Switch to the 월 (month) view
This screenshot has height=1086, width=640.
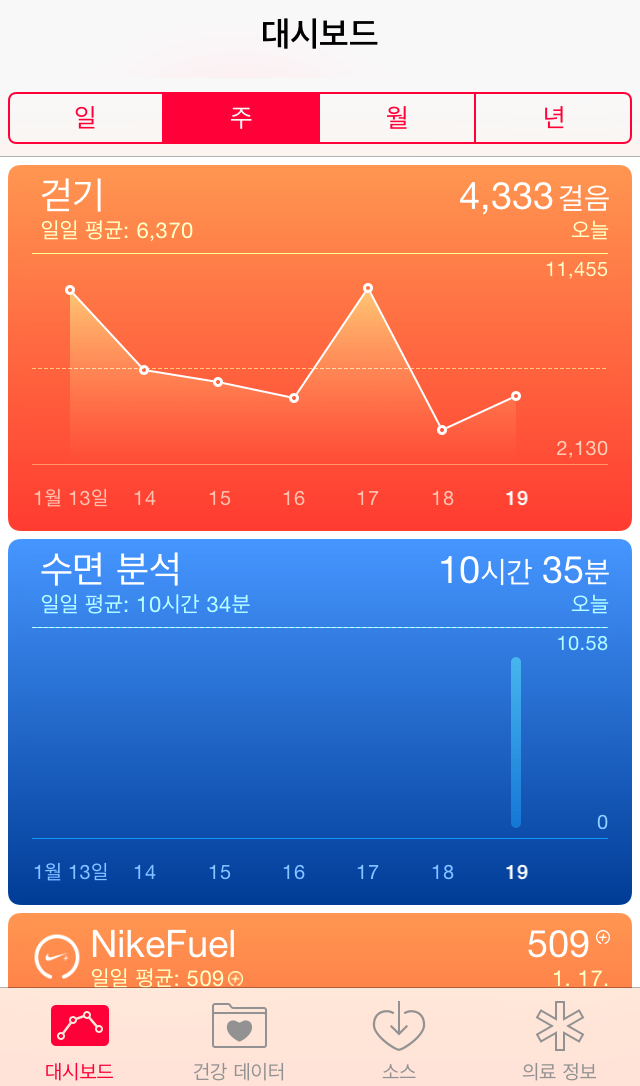(397, 118)
